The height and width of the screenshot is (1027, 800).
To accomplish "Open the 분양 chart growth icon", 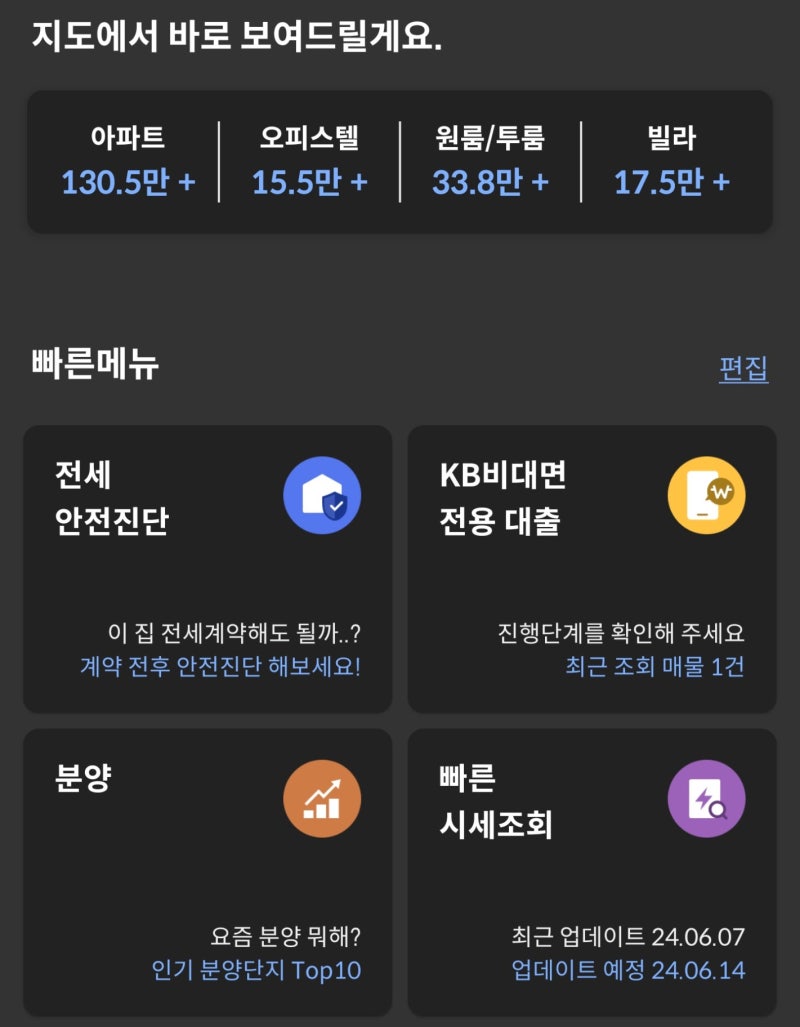I will point(322,797).
